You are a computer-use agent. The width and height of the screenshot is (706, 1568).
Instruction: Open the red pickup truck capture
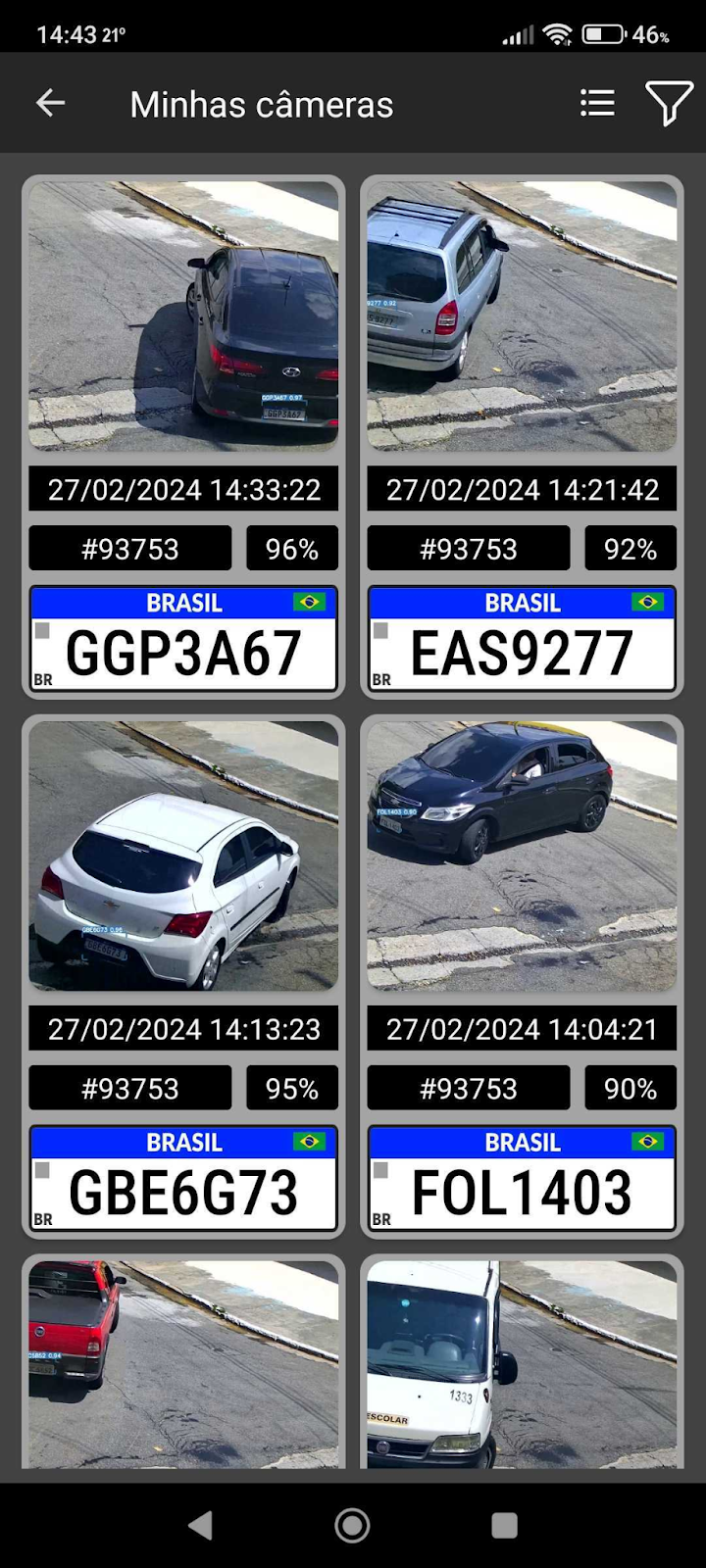pos(183,1362)
